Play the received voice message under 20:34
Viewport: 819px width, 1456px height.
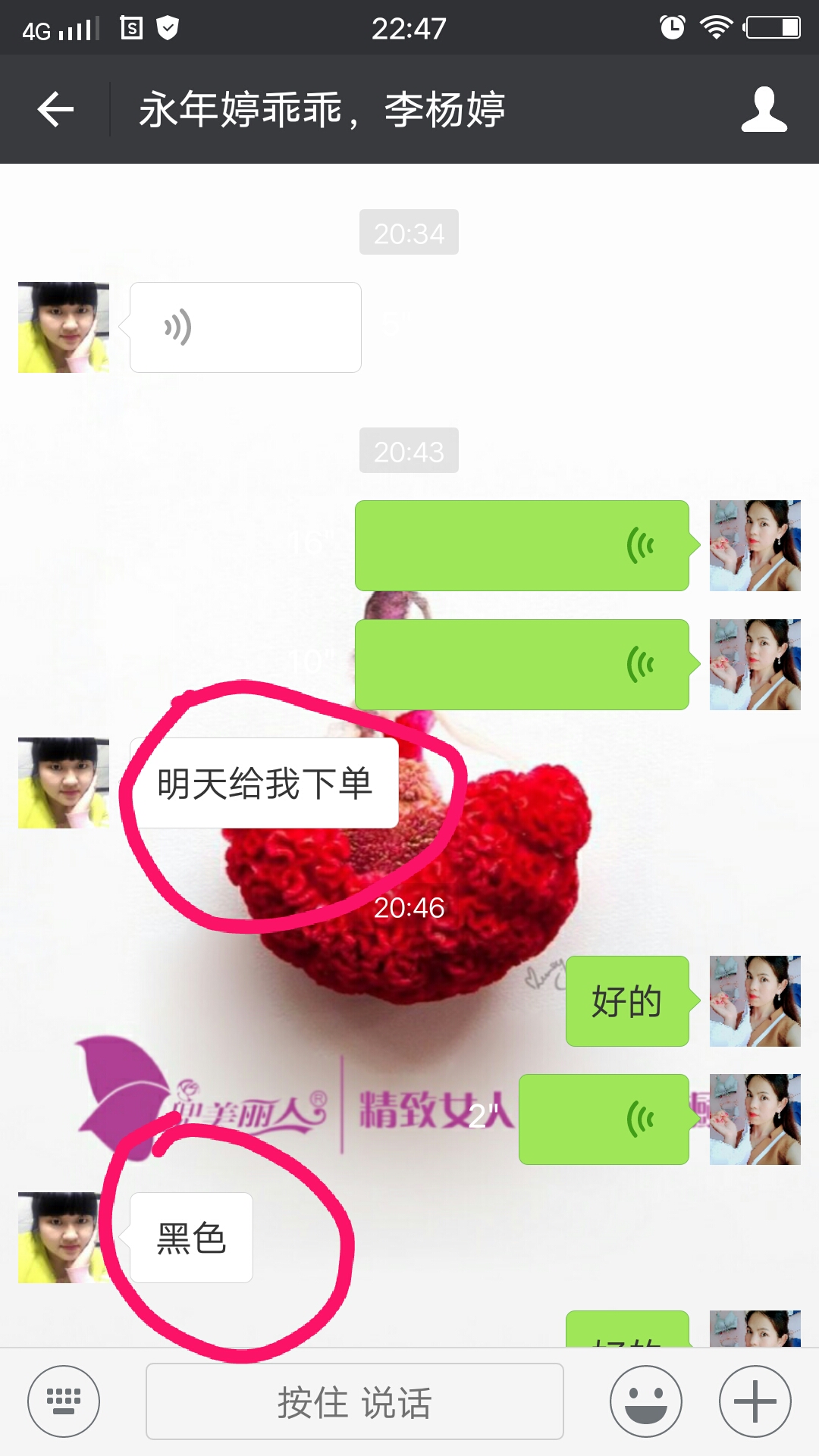click(x=245, y=327)
